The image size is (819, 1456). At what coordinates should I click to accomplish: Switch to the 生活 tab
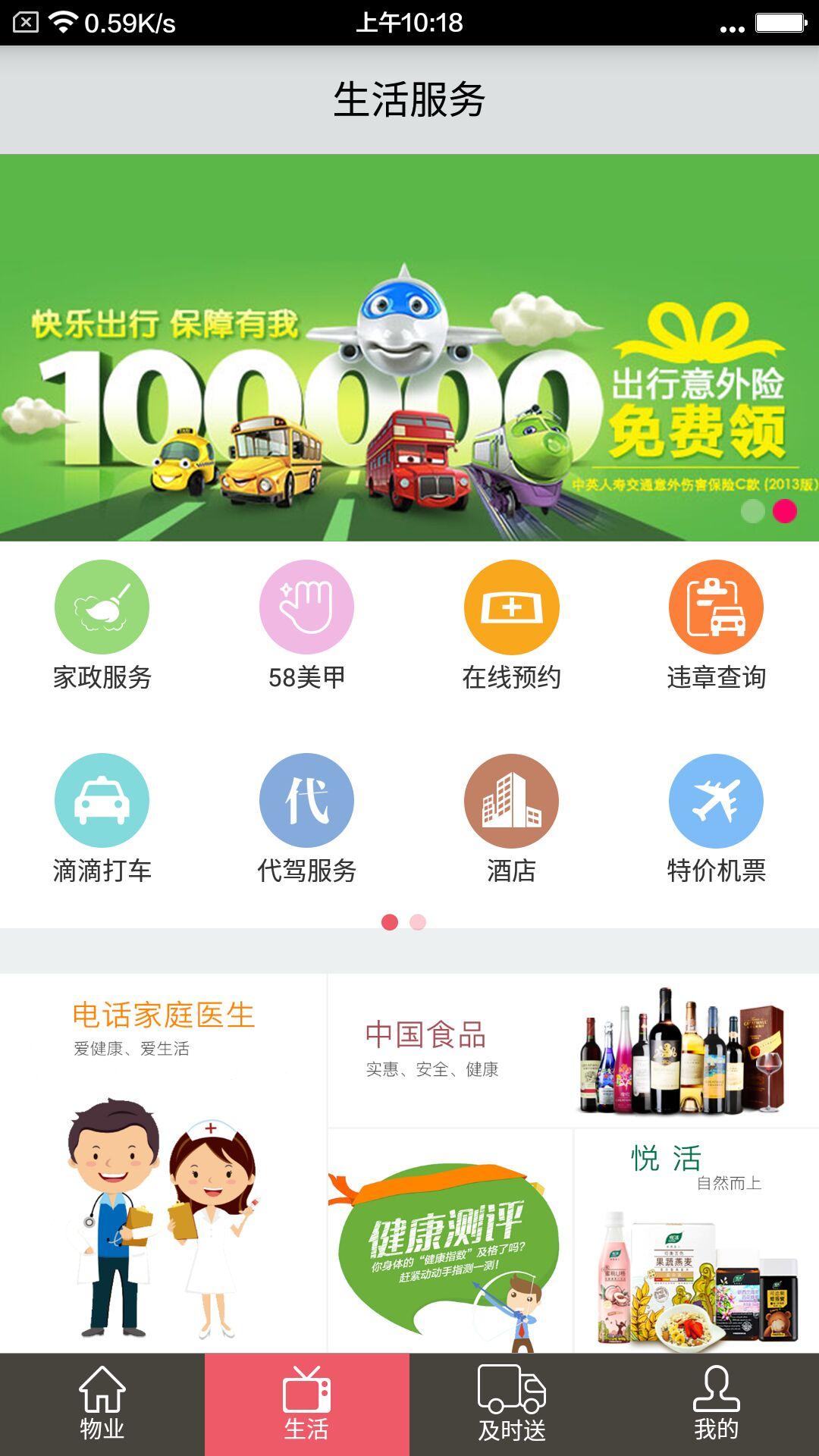pos(306,1403)
